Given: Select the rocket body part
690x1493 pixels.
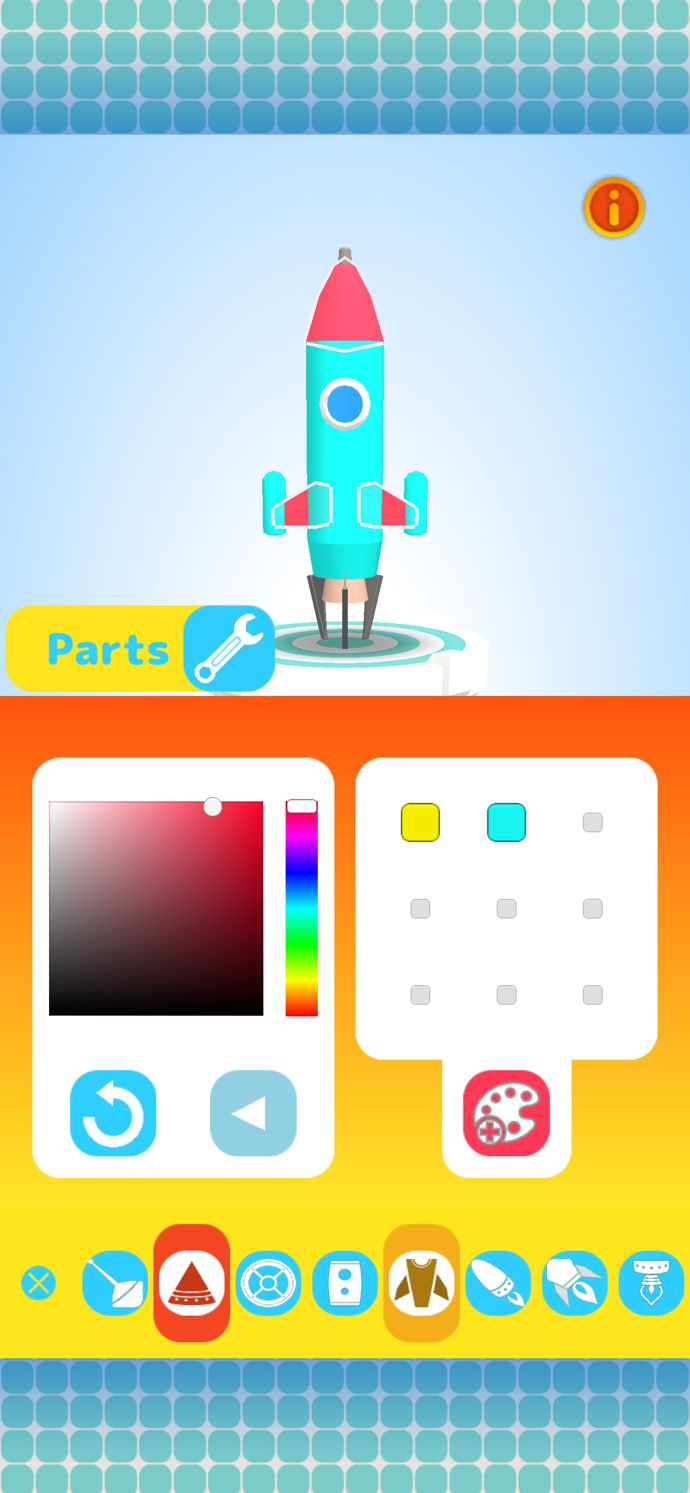Looking at the screenshot, I should (345, 1283).
